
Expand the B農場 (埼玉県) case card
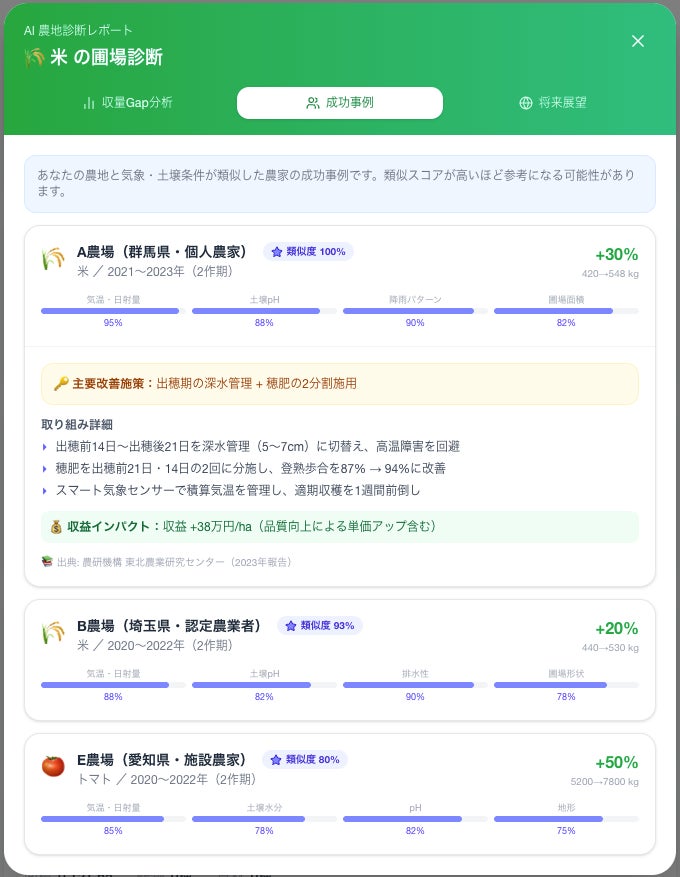point(340,635)
